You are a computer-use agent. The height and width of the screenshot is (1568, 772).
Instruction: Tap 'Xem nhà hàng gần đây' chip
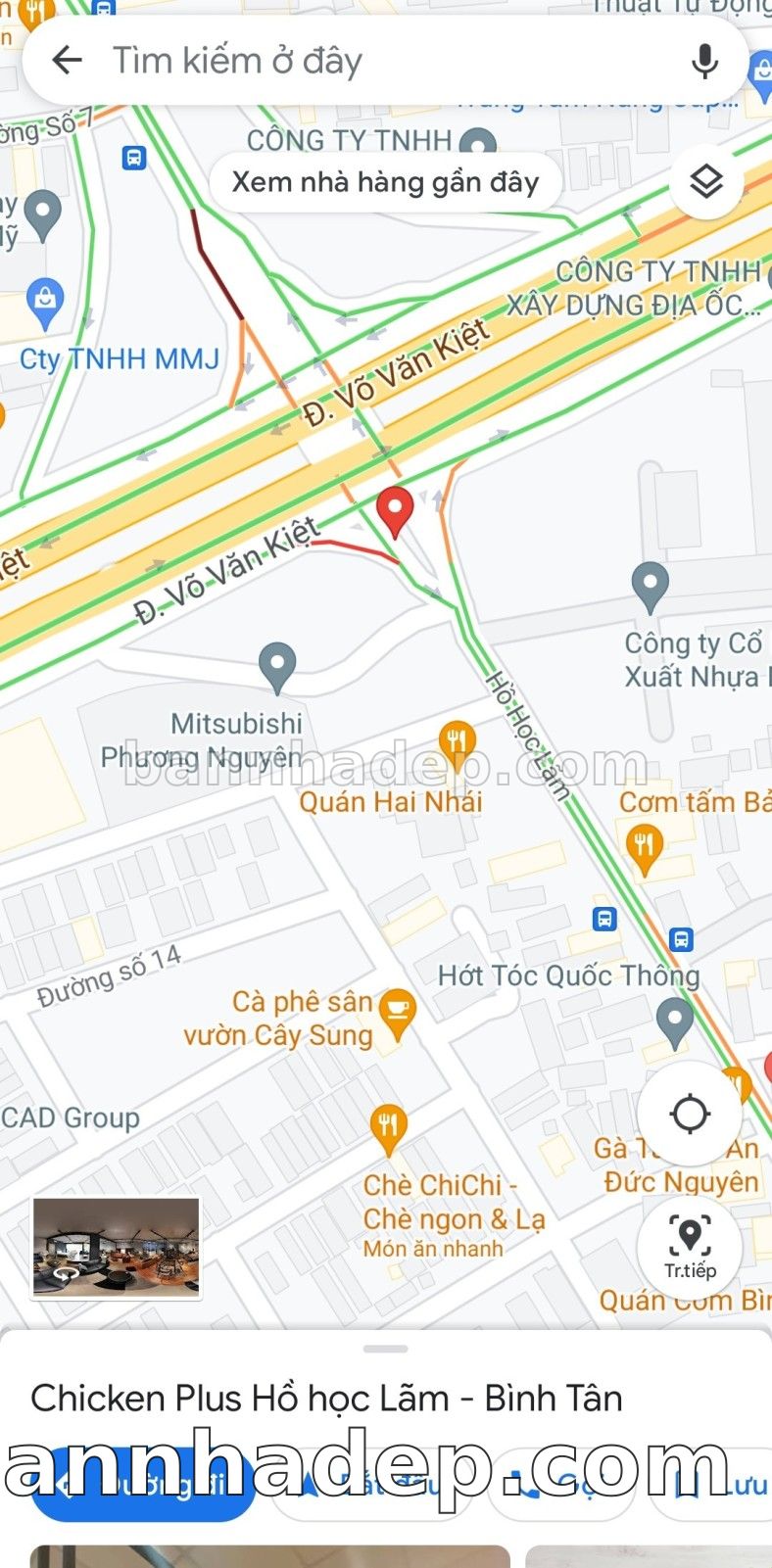click(385, 182)
